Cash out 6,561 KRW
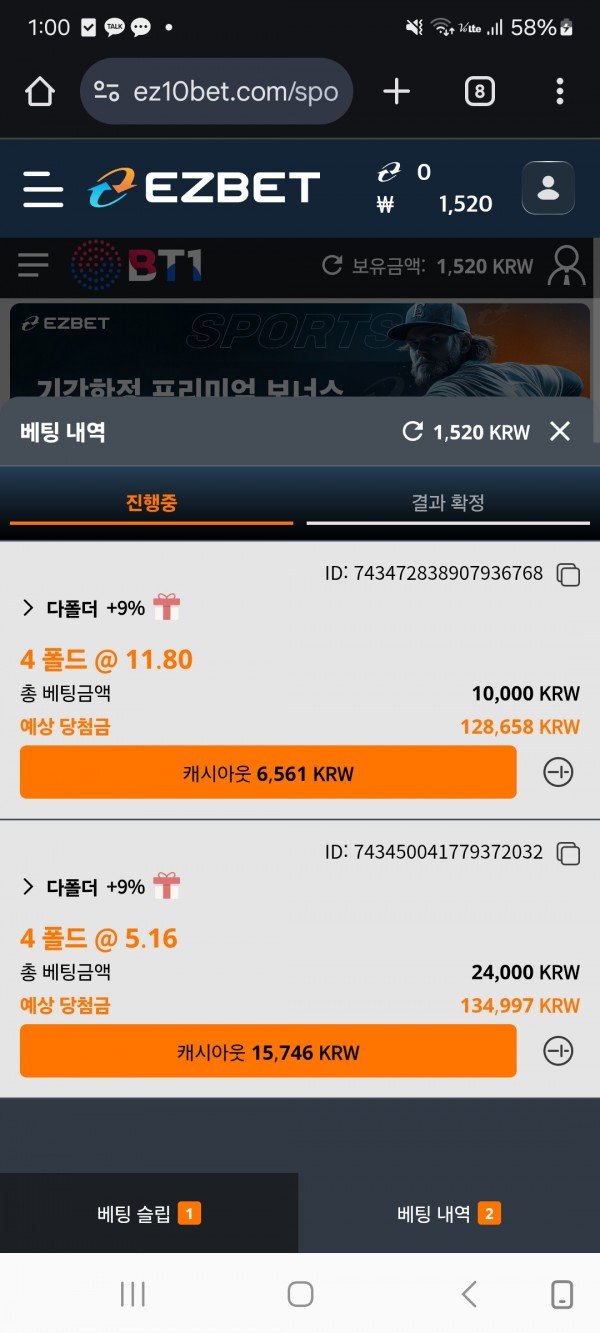600x1333 pixels. point(268,773)
